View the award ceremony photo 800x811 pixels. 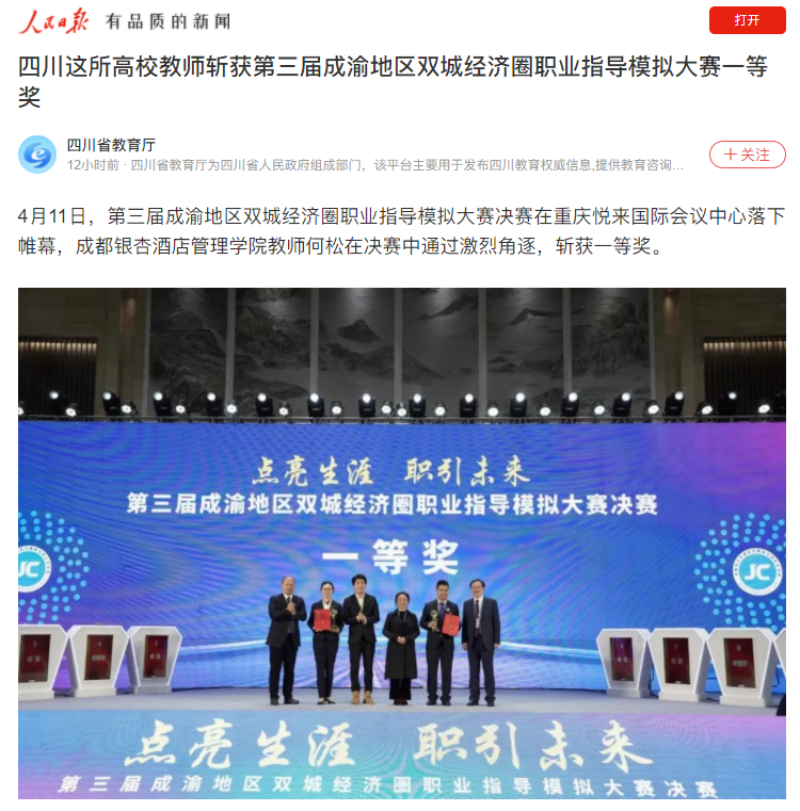[x=401, y=543]
